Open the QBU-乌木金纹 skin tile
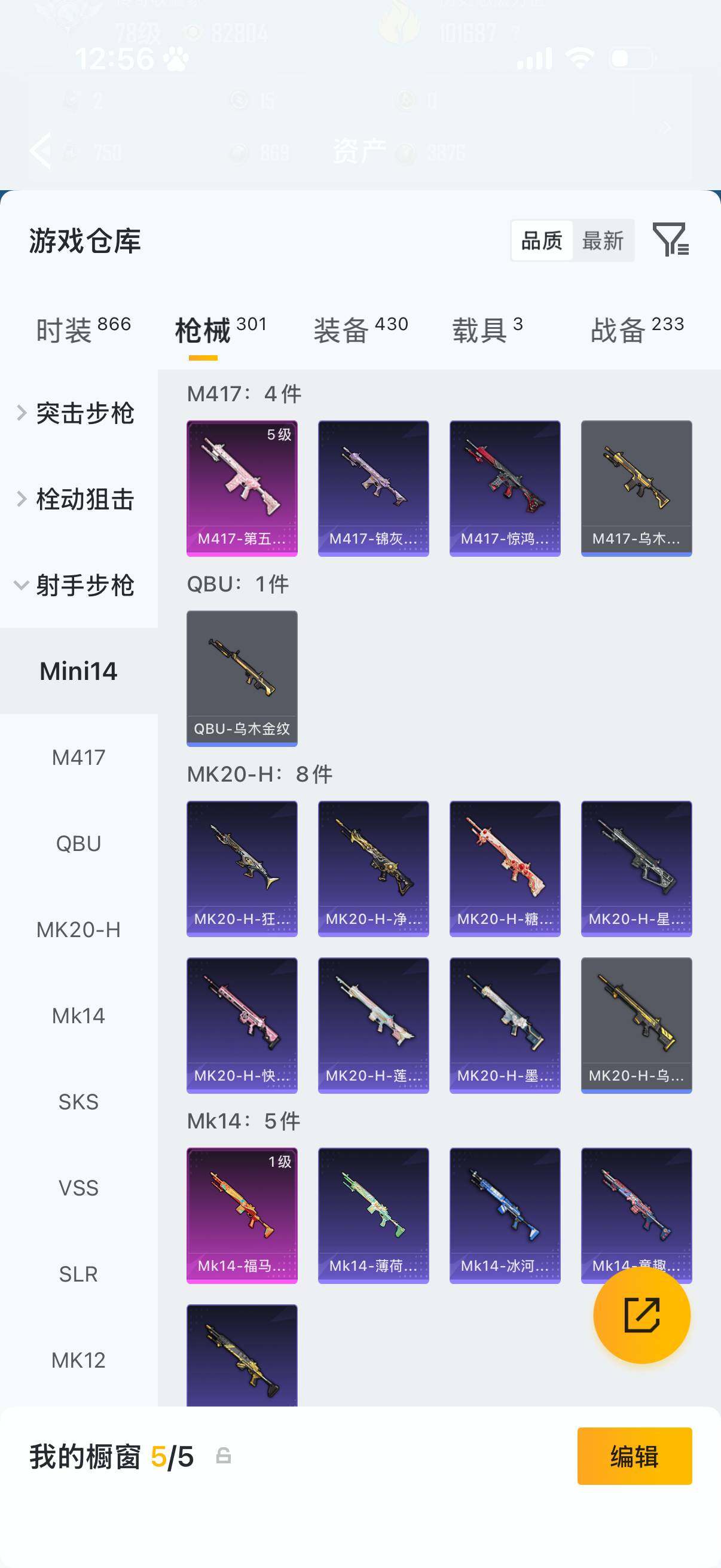 [x=242, y=678]
